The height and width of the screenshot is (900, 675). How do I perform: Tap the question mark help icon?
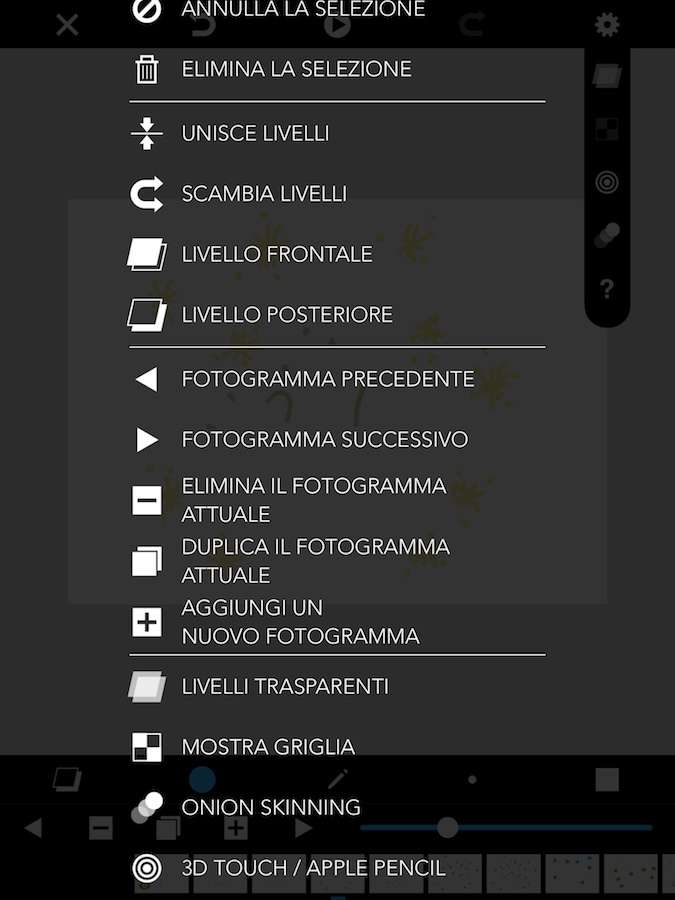coord(607,290)
